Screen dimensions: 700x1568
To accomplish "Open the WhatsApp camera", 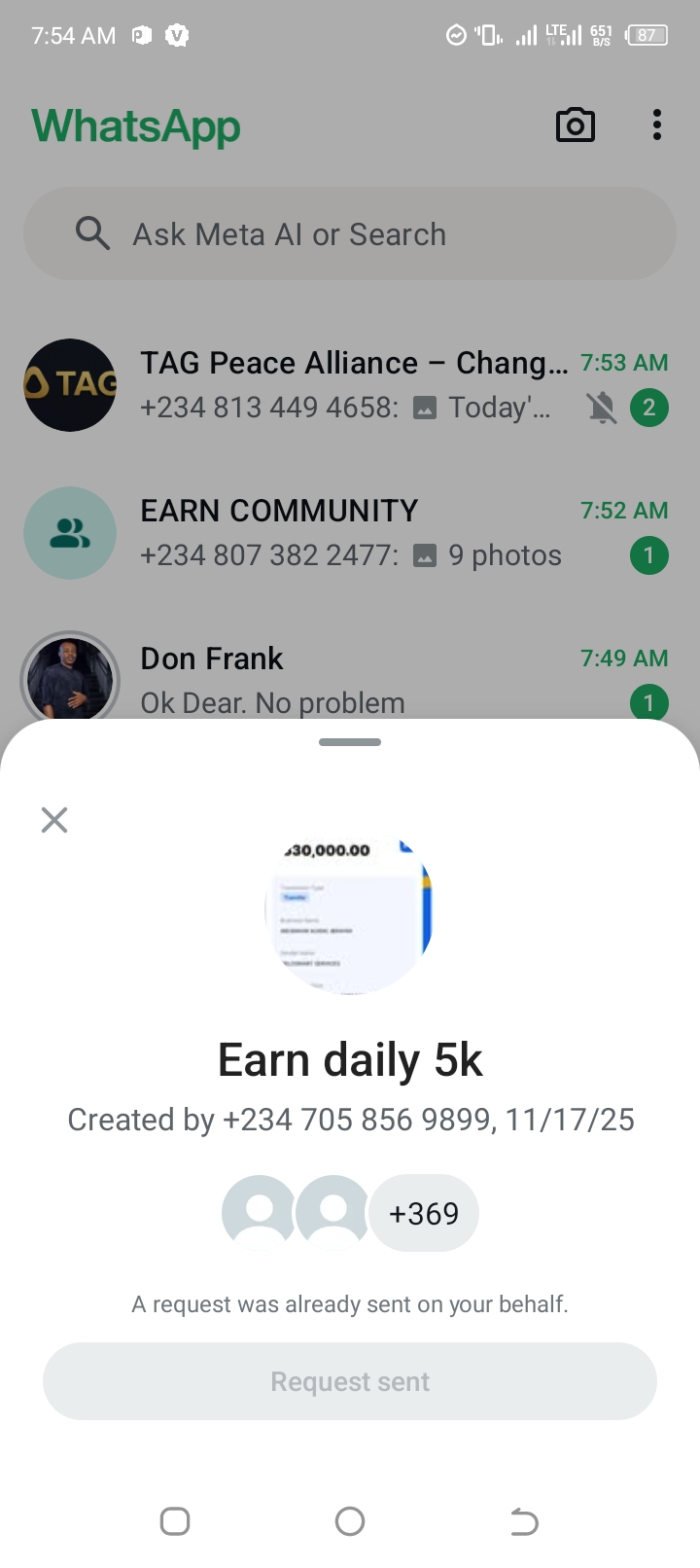I will [x=575, y=125].
